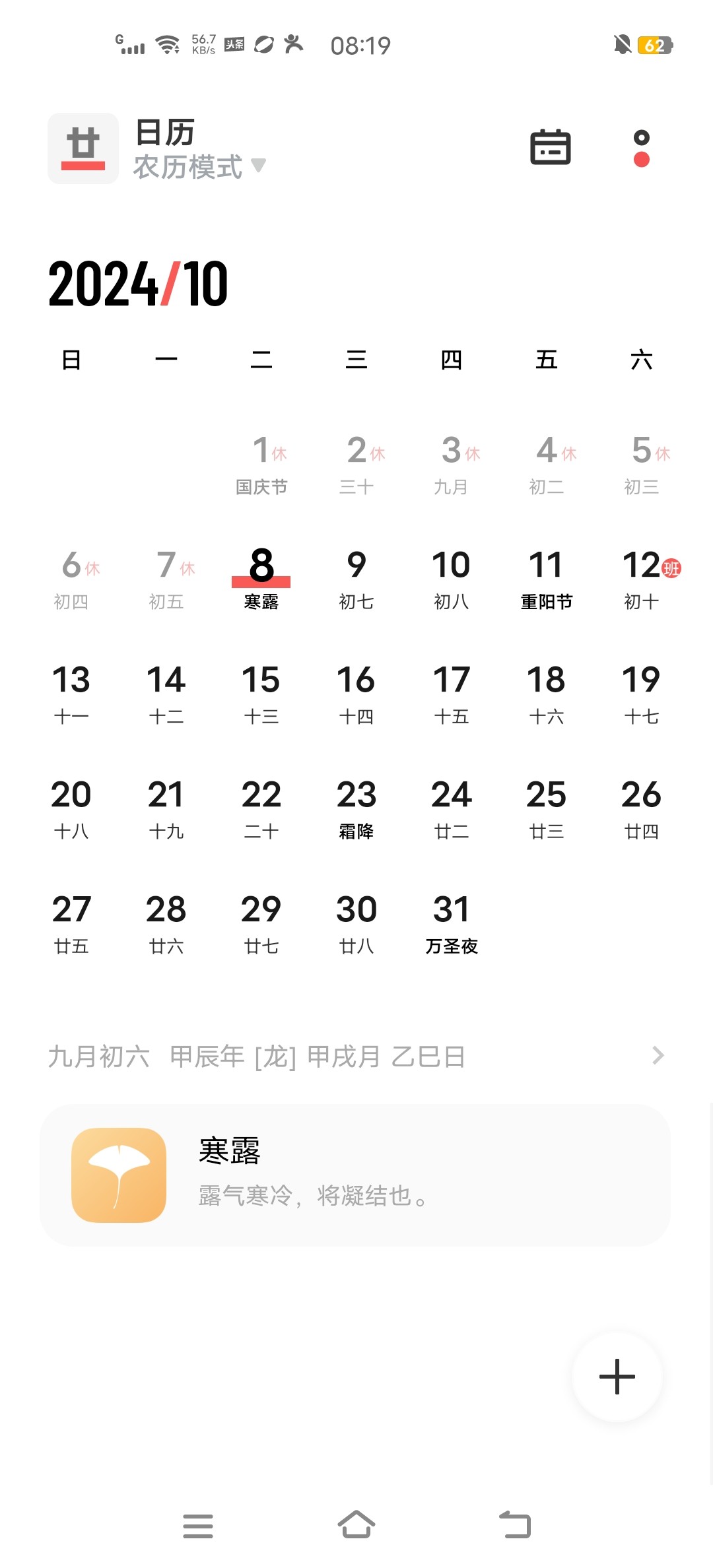Image resolution: width=713 pixels, height=1568 pixels.
Task: Open the 寒露 solar term card
Action: click(355, 1175)
